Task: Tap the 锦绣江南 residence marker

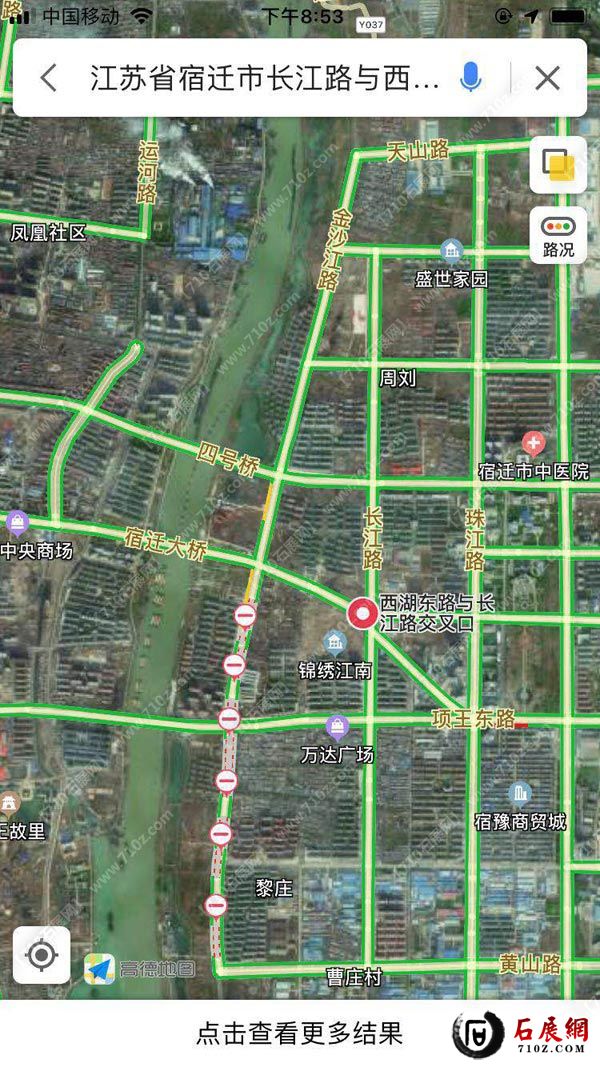Action: click(x=334, y=642)
